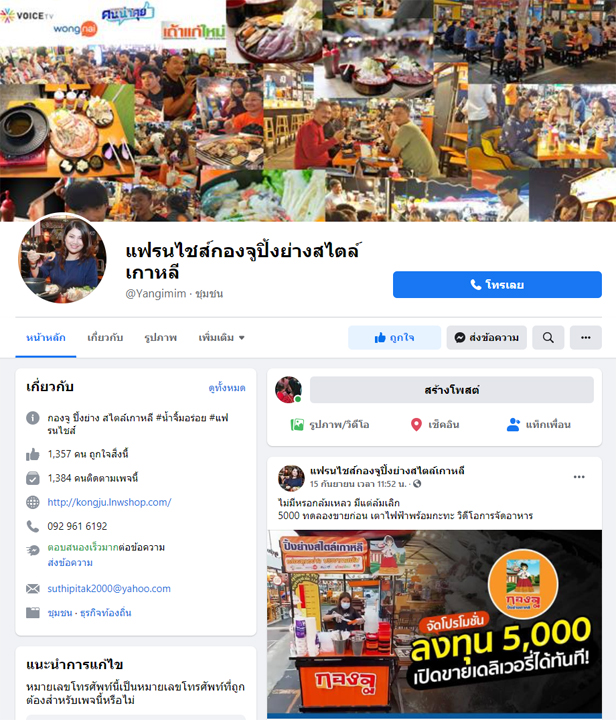616x720 pixels.
Task: Open the ดูทั้งหมด link in About
Action: click(x=227, y=388)
